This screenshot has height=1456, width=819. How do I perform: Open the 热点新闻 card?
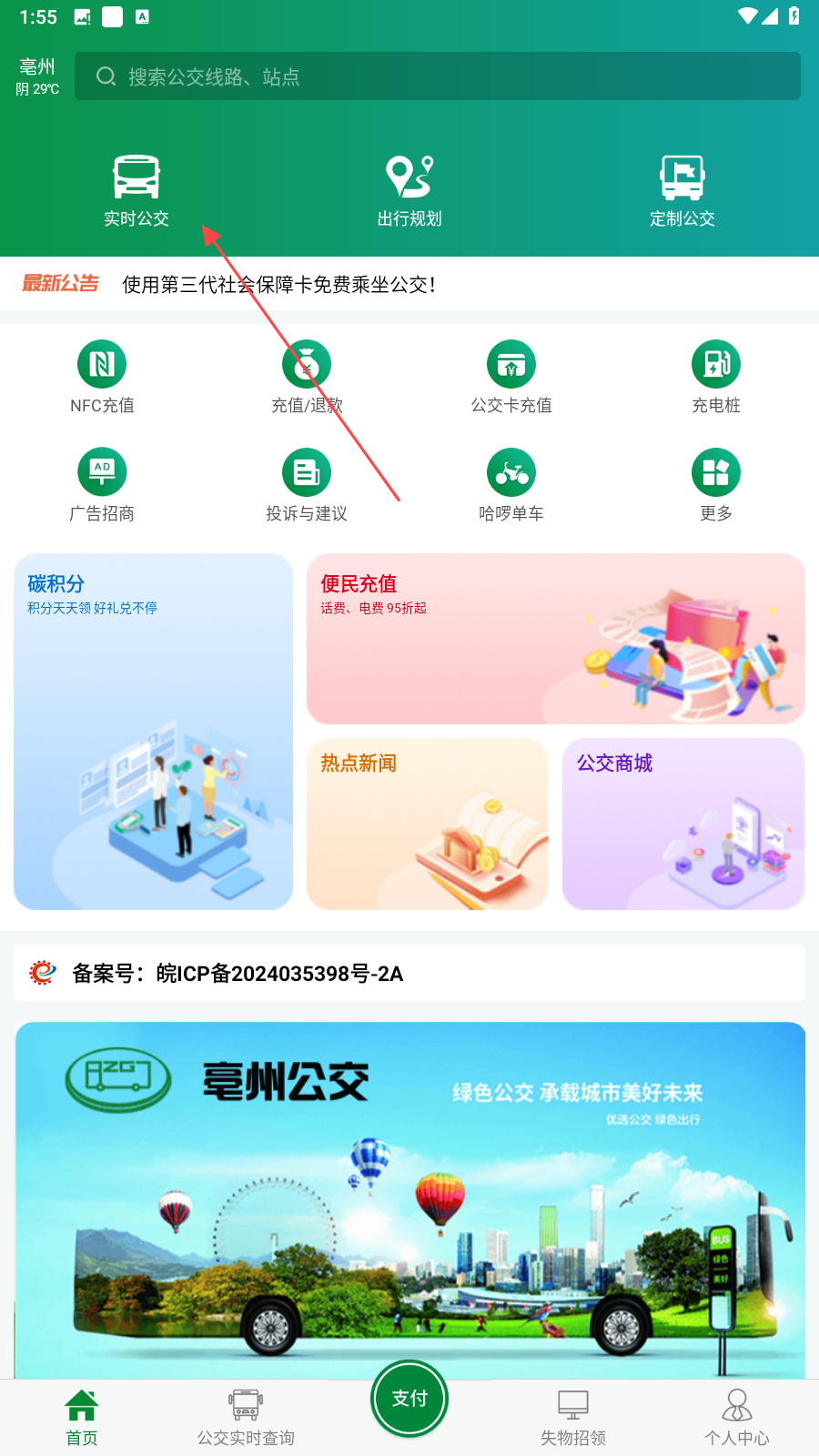428,824
